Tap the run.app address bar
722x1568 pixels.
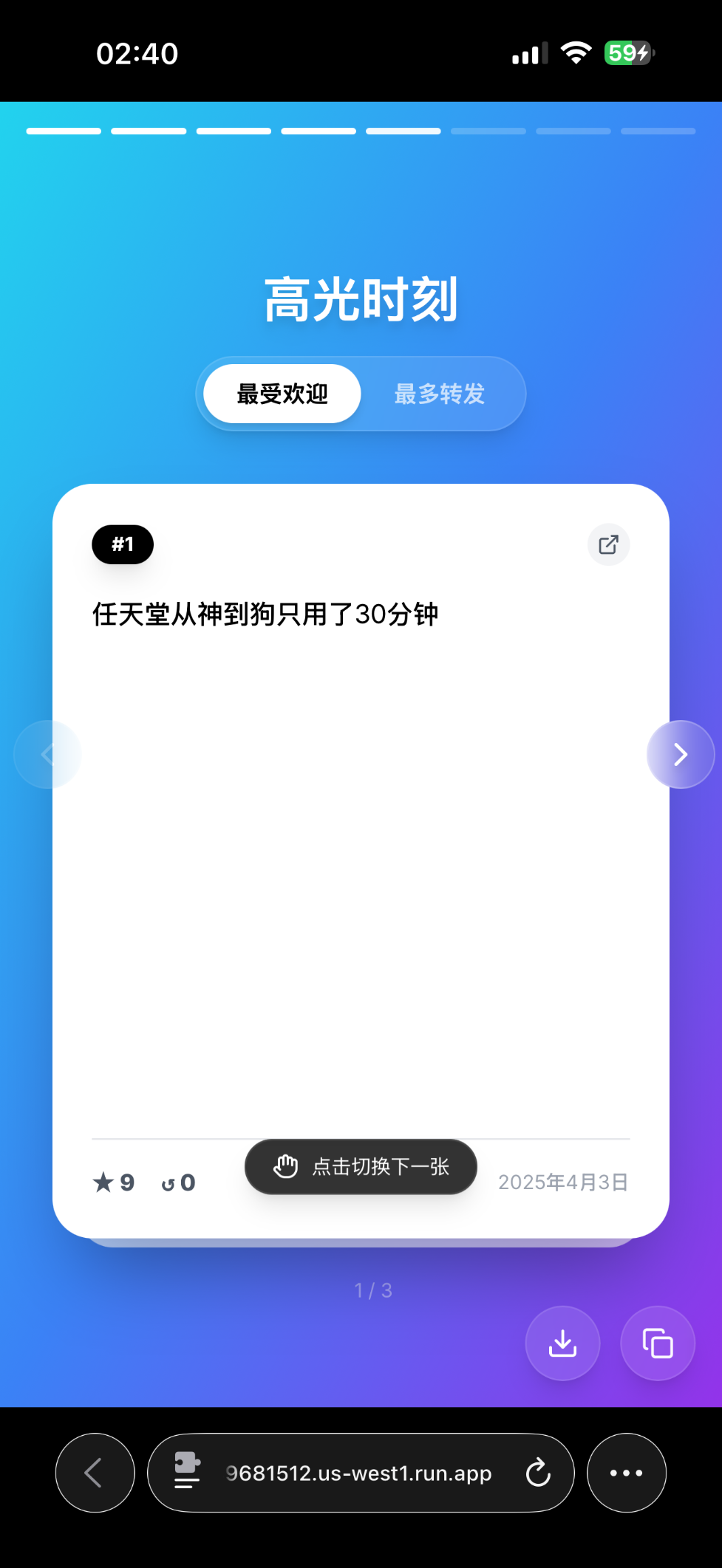coord(358,1473)
